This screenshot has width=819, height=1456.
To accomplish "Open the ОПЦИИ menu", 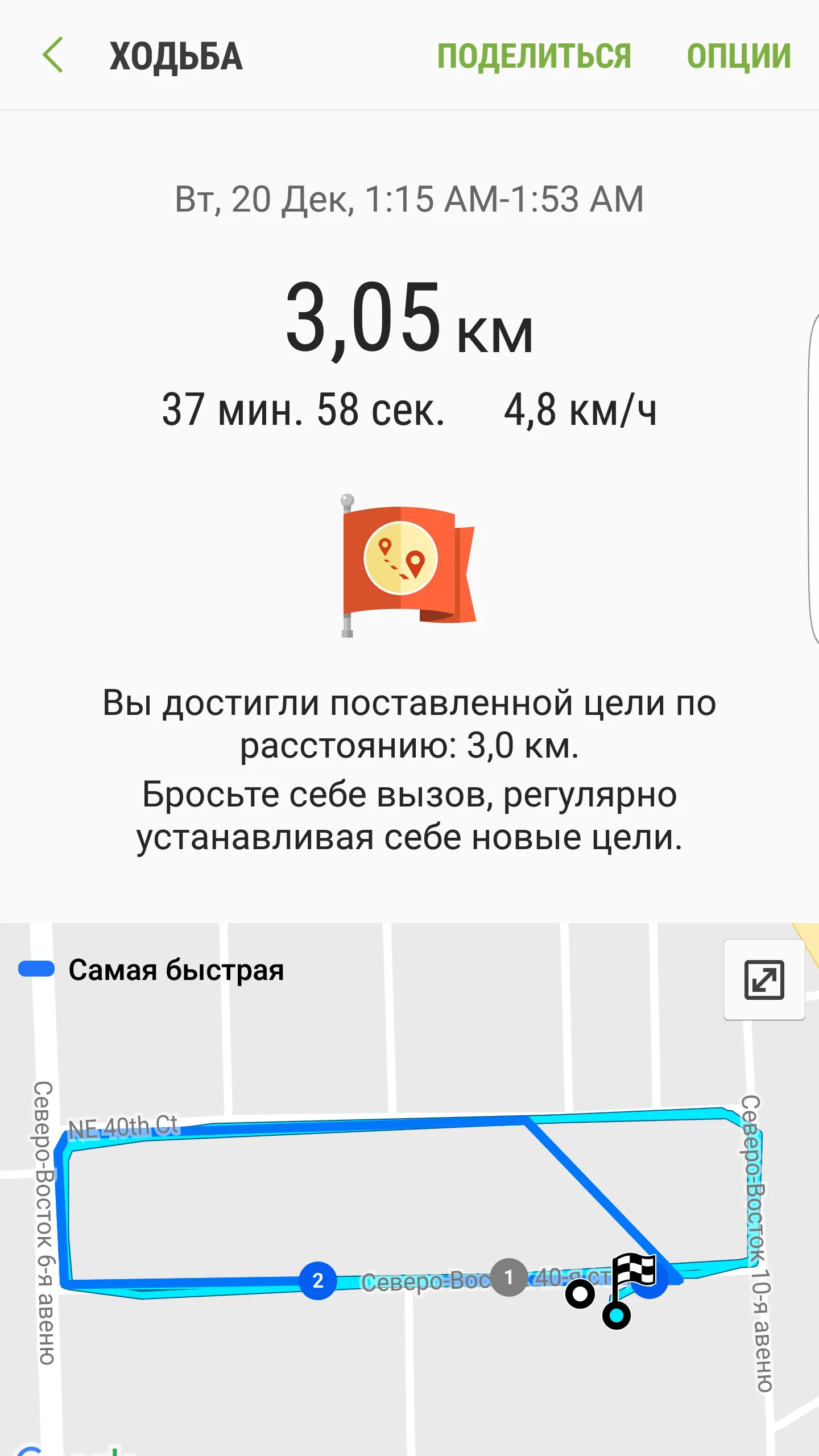I will click(738, 56).
